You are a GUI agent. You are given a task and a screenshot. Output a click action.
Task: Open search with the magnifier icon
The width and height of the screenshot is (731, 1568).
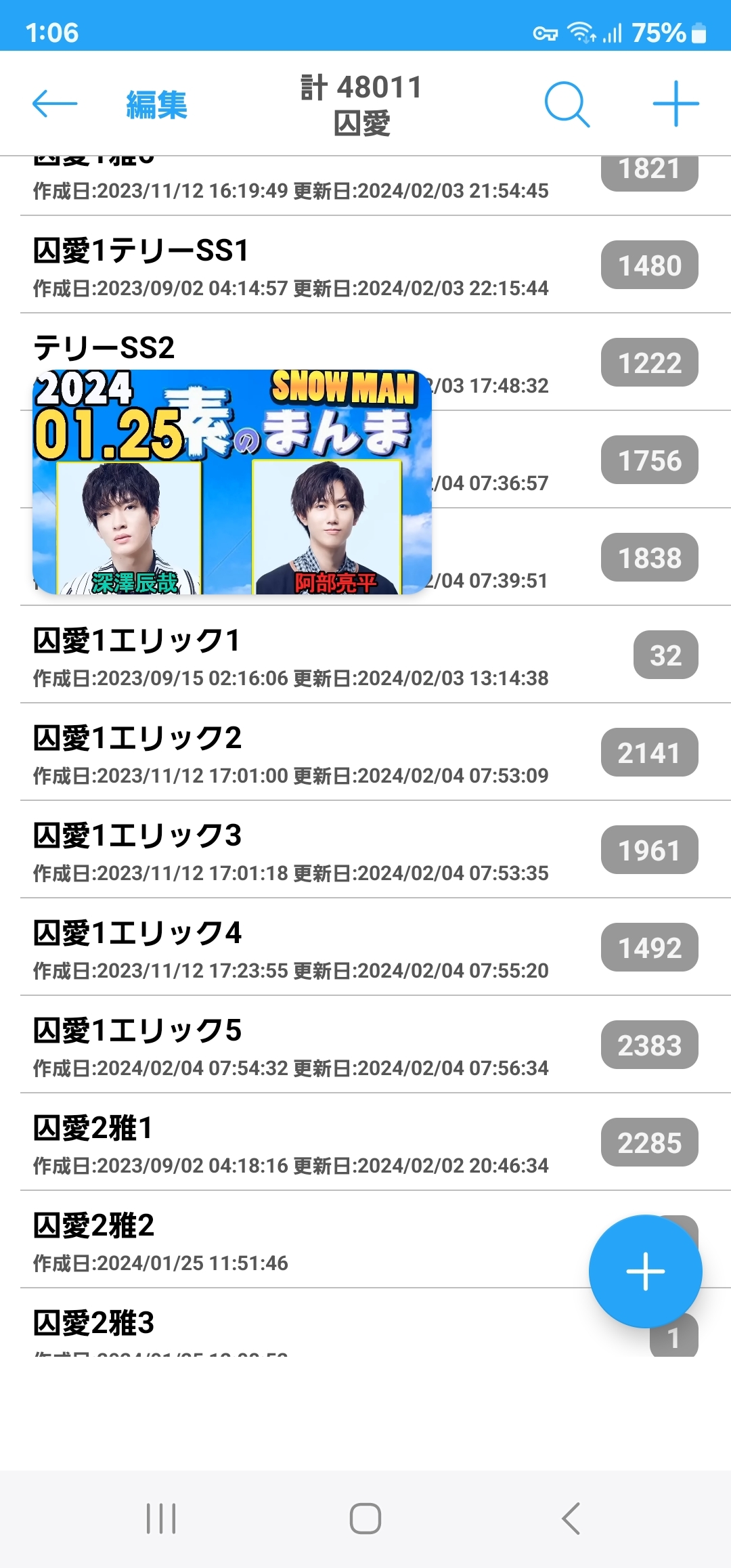pos(567,105)
